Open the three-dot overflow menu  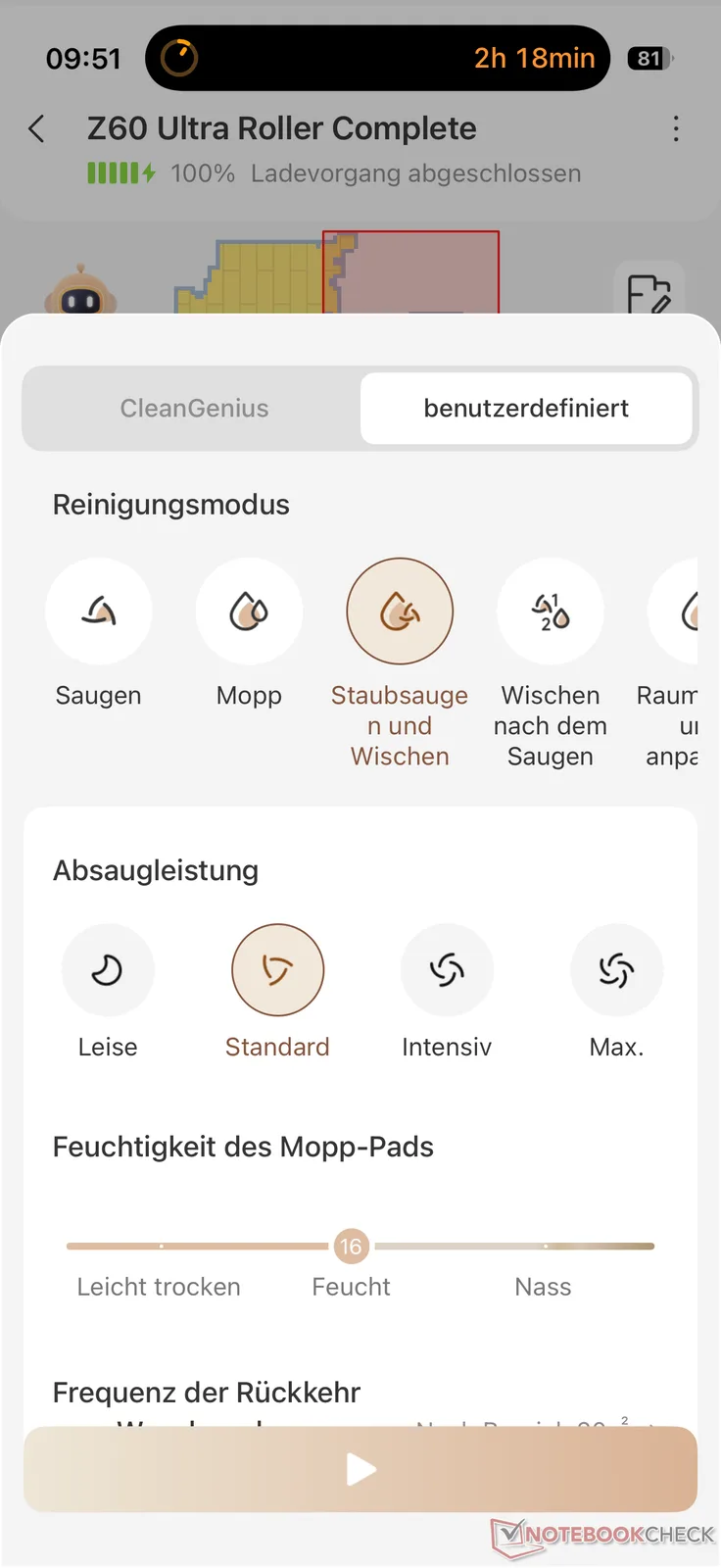click(676, 128)
